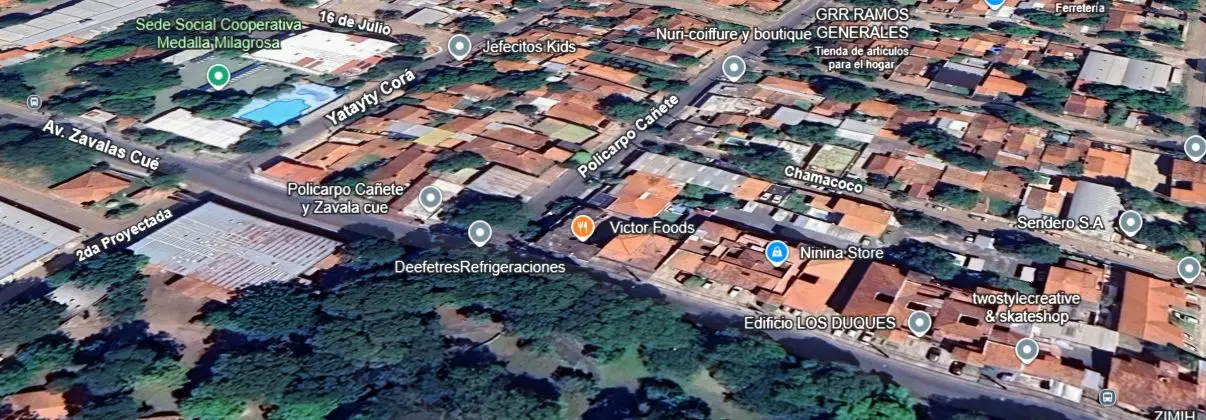This screenshot has width=1206, height=420.
Task: View DeefetresRefrigeraciones place pin
Action: [x=480, y=233]
